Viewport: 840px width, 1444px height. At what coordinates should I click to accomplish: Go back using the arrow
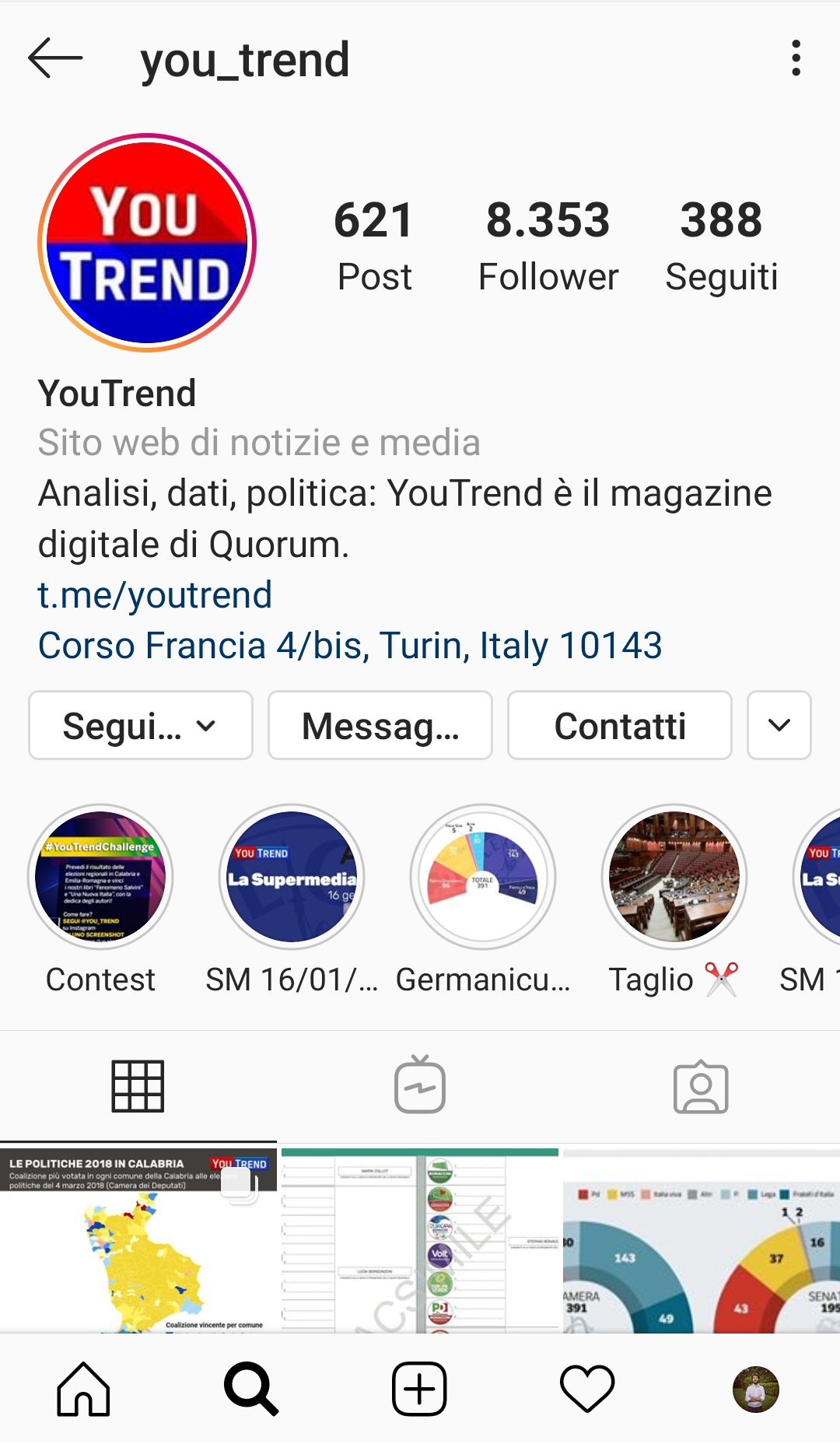coord(54,58)
